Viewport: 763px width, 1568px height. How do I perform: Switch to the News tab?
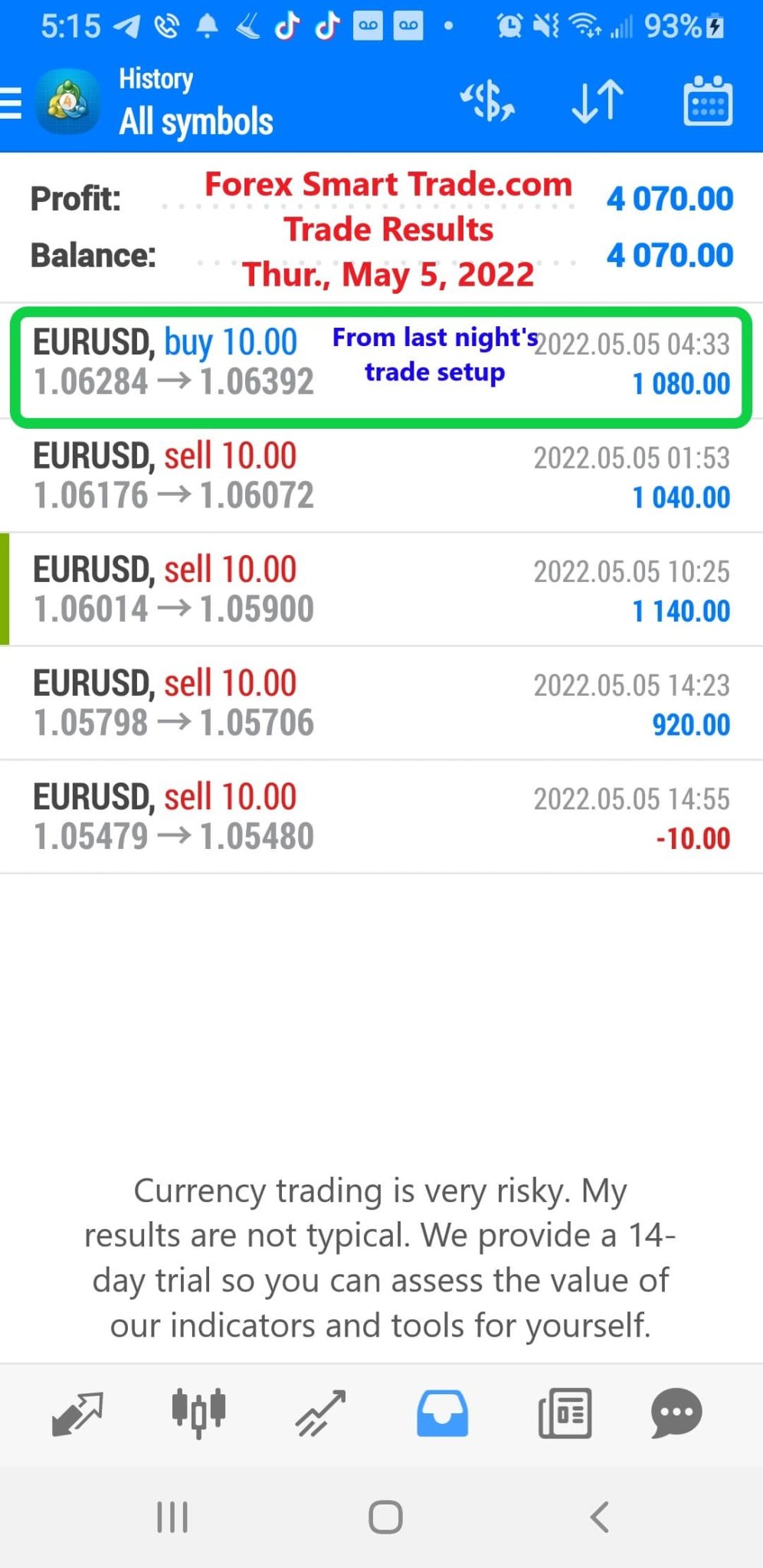565,1413
